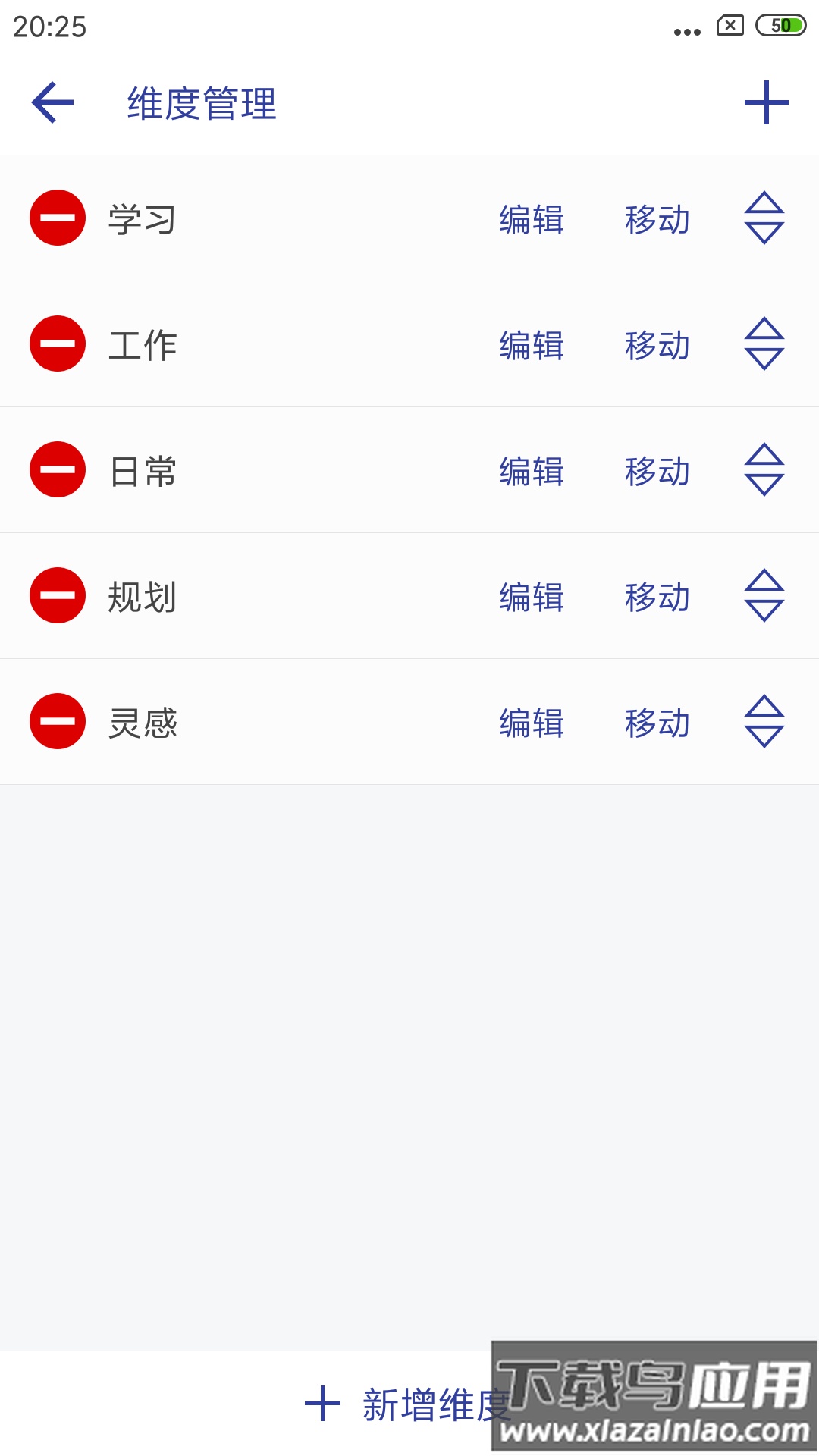Tap the up-down arrows beside 工作
The image size is (819, 1456).
coord(763,345)
